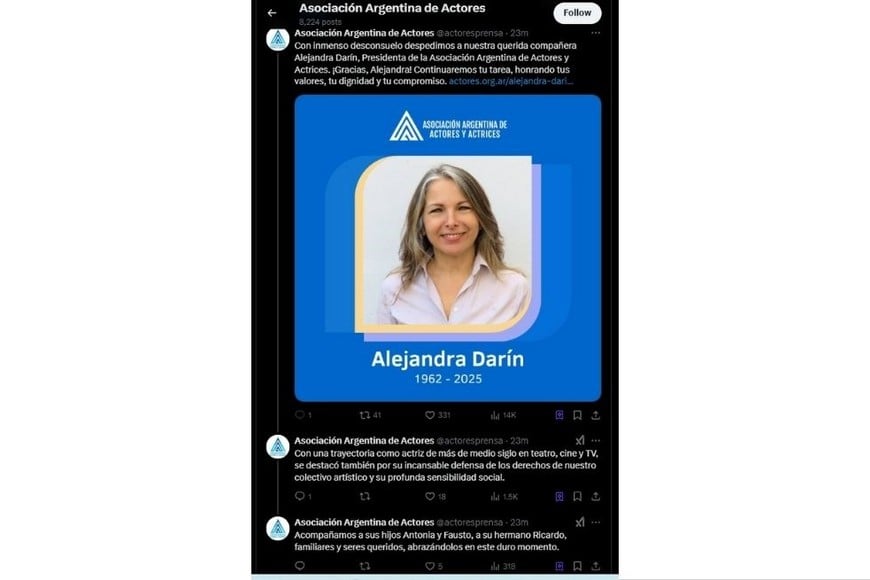The width and height of the screenshot is (870, 580).
Task: Repost the 'Acompañamos a sus hijos' post
Action: pos(364,566)
